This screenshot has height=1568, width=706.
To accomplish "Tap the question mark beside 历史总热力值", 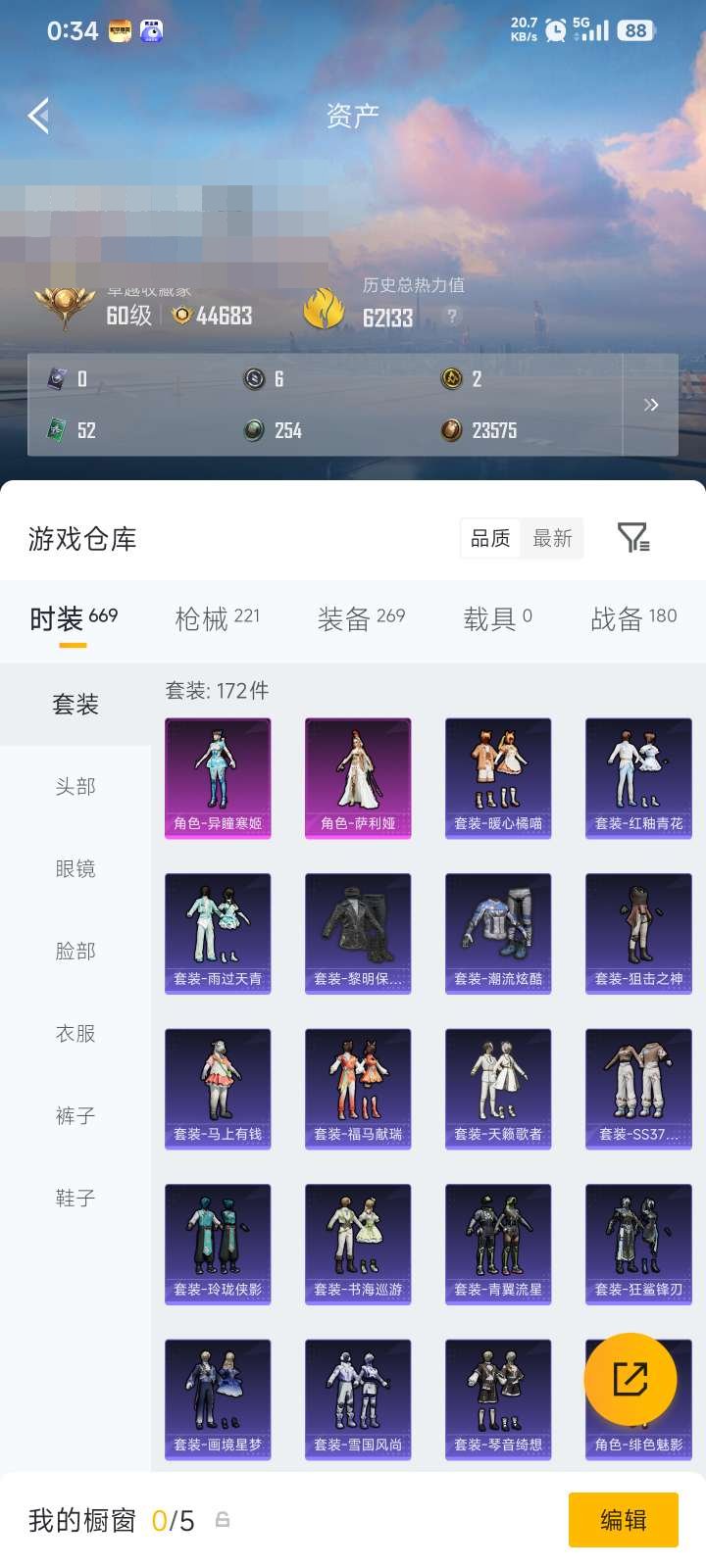I will [450, 318].
